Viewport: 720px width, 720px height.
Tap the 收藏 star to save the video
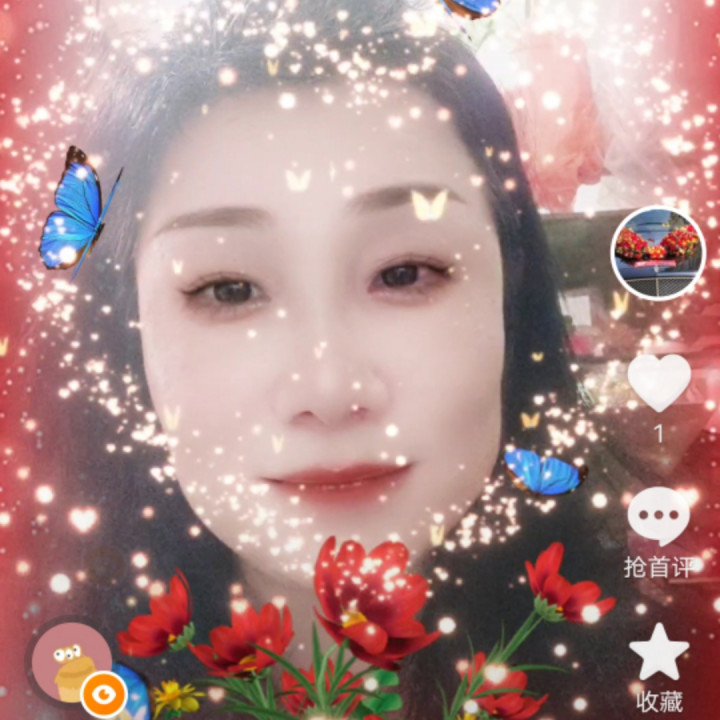coord(658,652)
